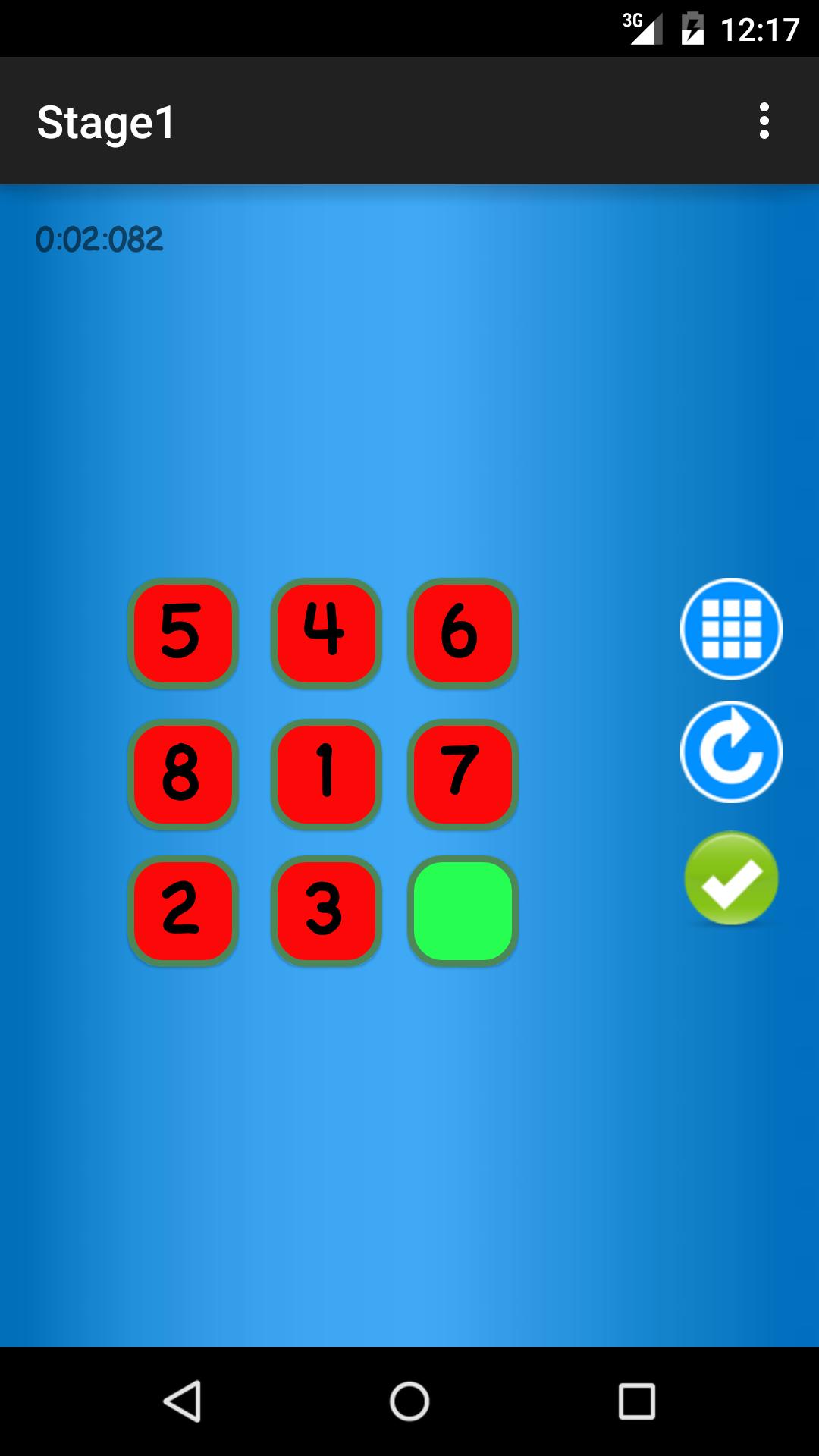819x1456 pixels.
Task: Open the overflow menu
Action: click(x=764, y=121)
